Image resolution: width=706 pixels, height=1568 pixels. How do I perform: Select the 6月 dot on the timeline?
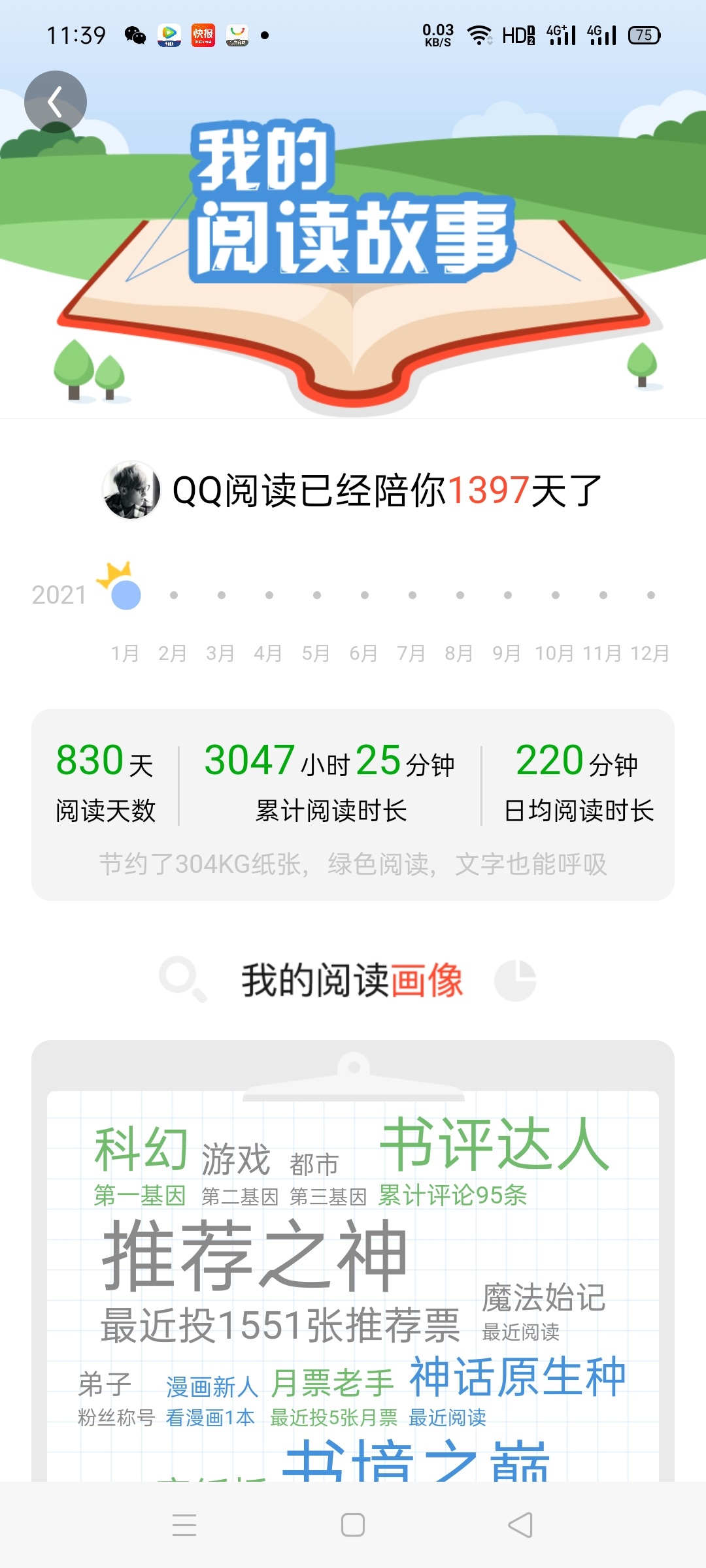[365, 595]
